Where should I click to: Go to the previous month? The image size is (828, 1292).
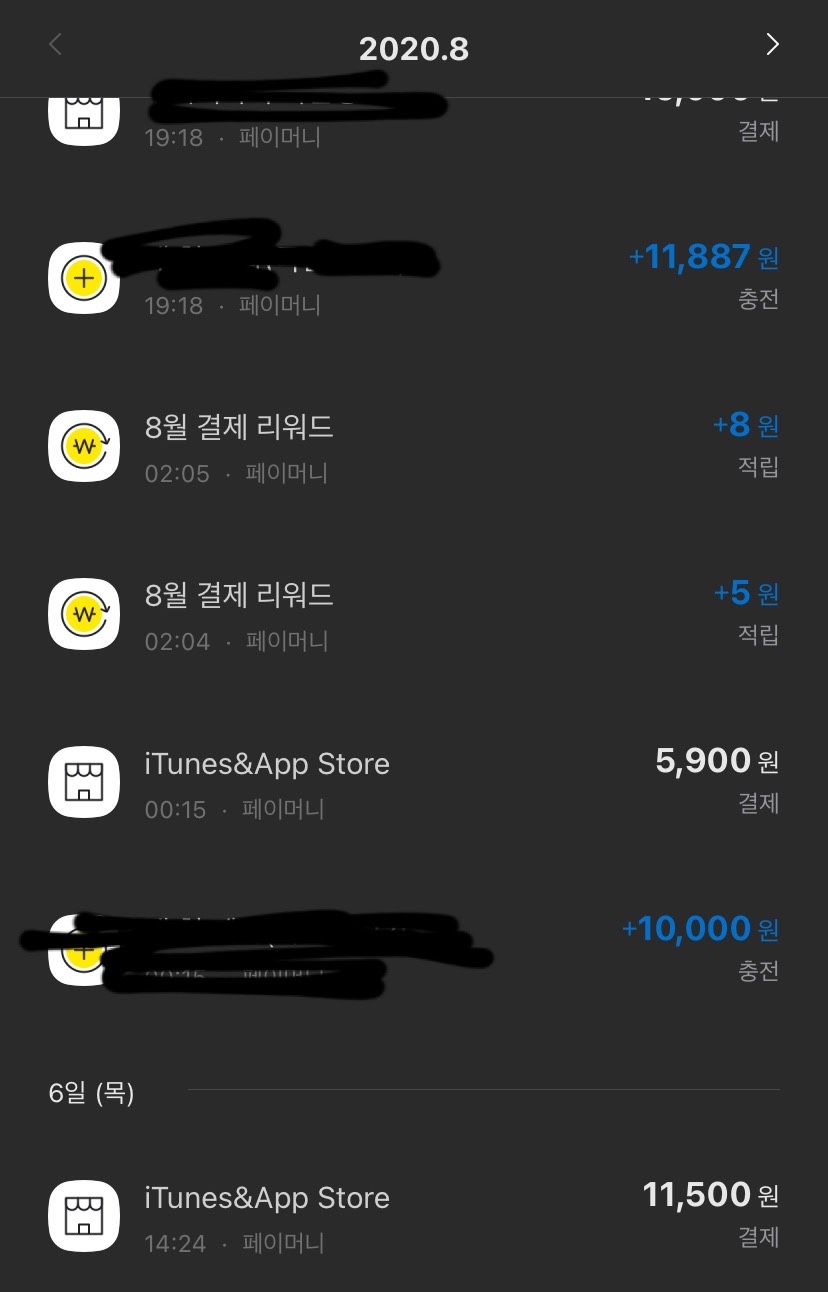56,45
